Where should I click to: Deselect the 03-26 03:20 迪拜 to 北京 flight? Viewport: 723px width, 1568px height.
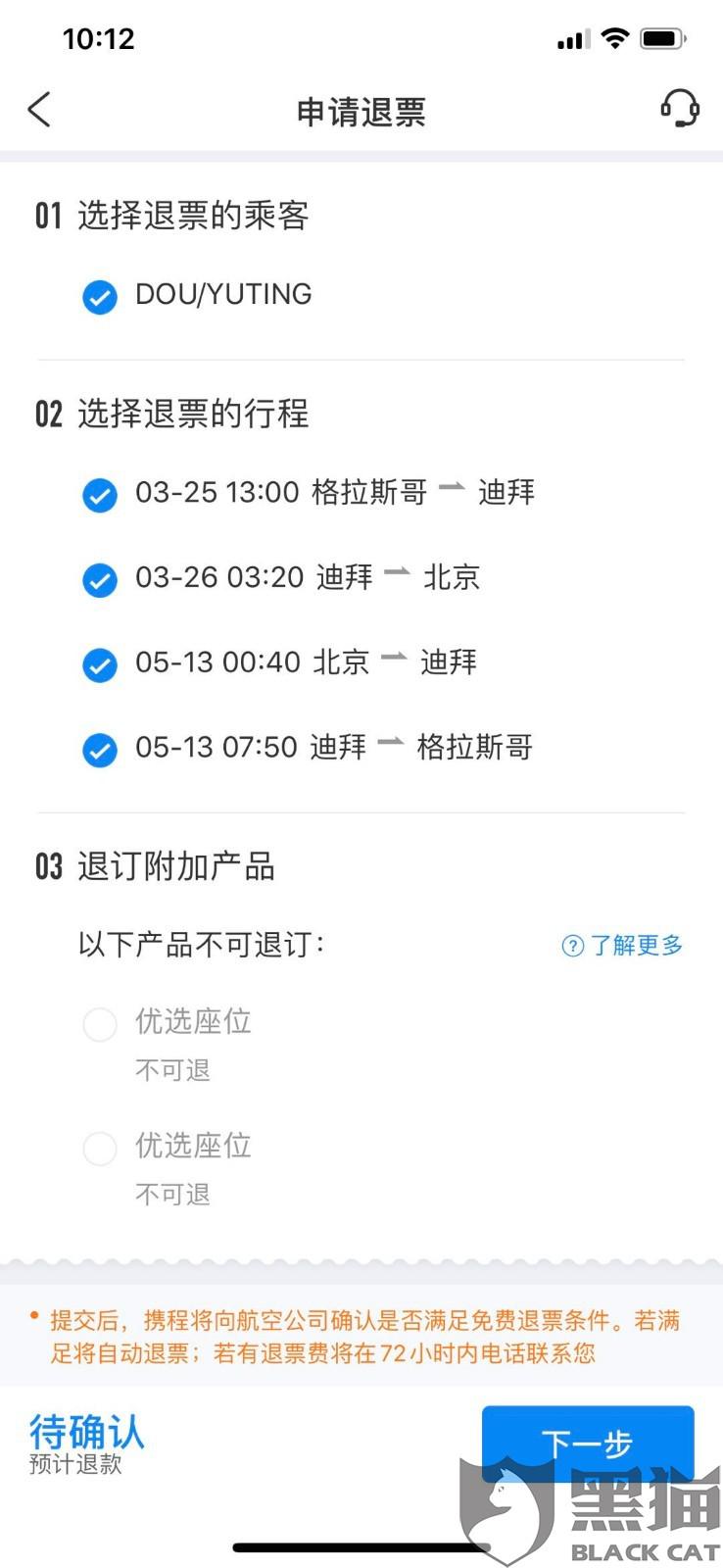[x=100, y=579]
